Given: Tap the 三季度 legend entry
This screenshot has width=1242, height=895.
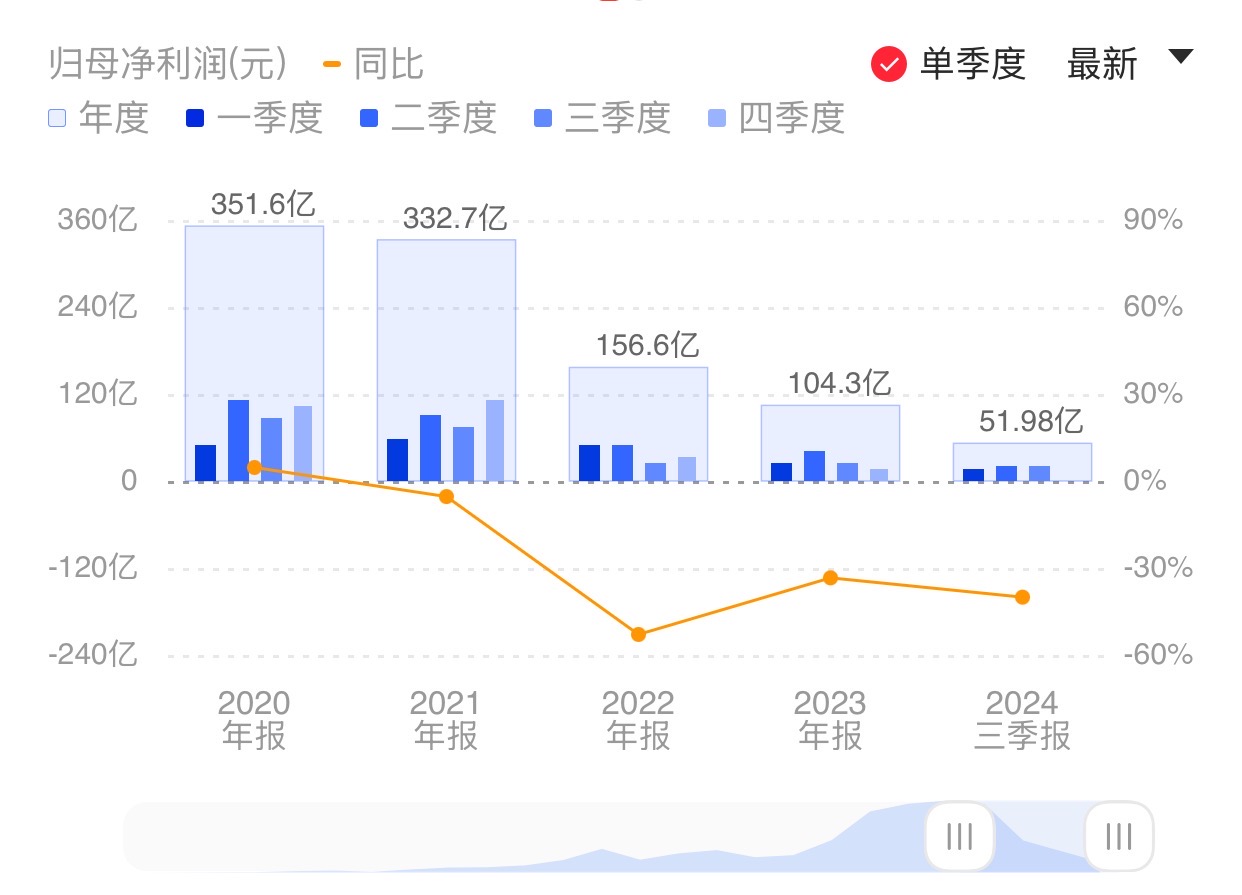Looking at the screenshot, I should [x=602, y=118].
